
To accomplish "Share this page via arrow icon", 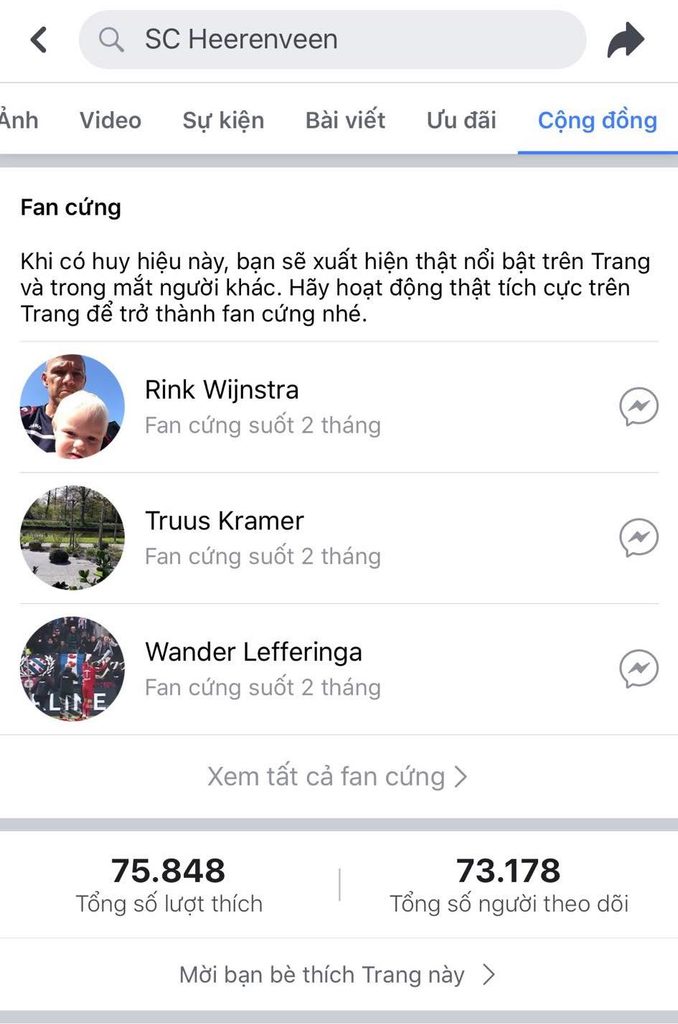I will pos(626,40).
